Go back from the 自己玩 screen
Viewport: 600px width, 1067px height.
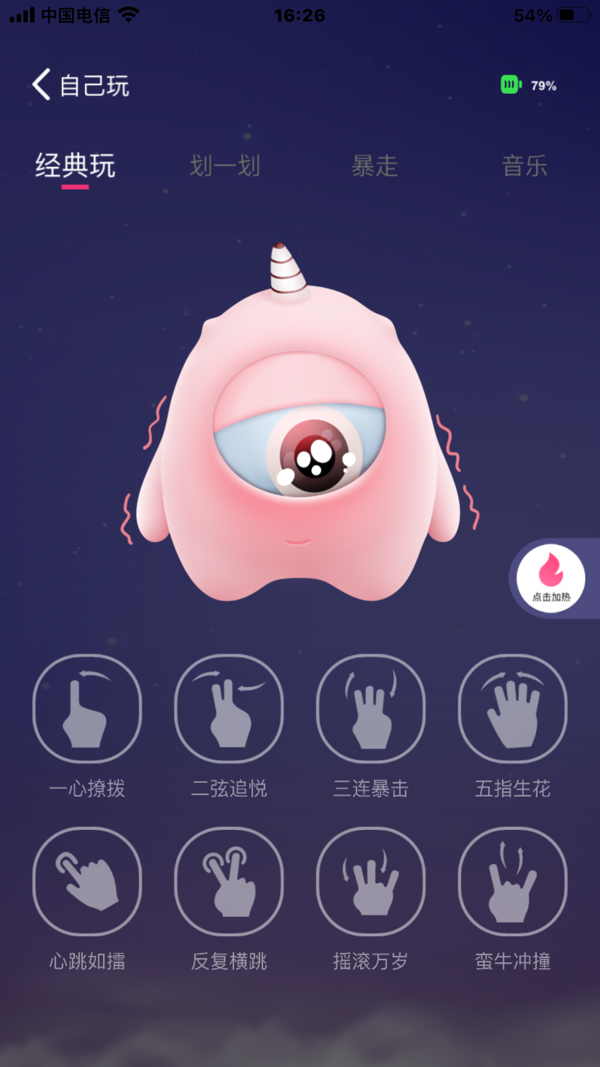coord(41,85)
